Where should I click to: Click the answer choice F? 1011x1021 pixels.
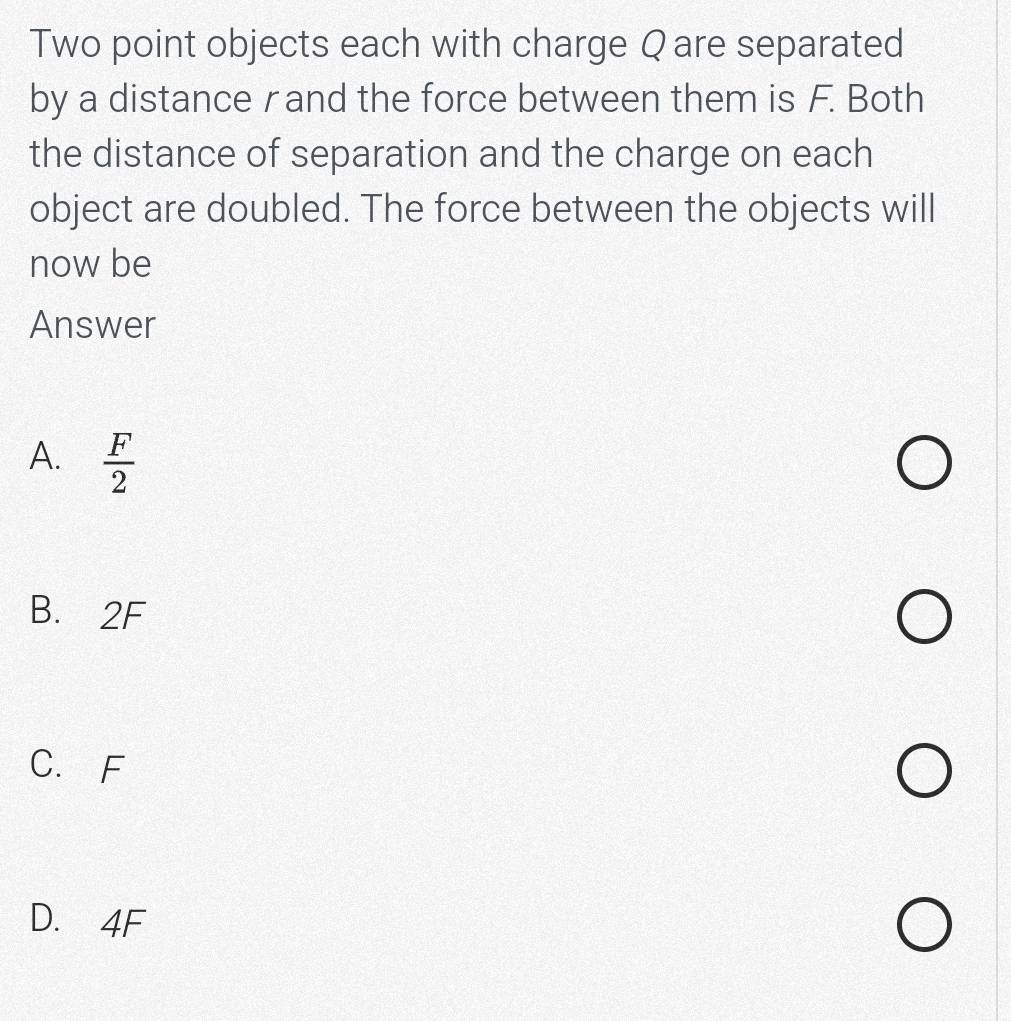110,769
